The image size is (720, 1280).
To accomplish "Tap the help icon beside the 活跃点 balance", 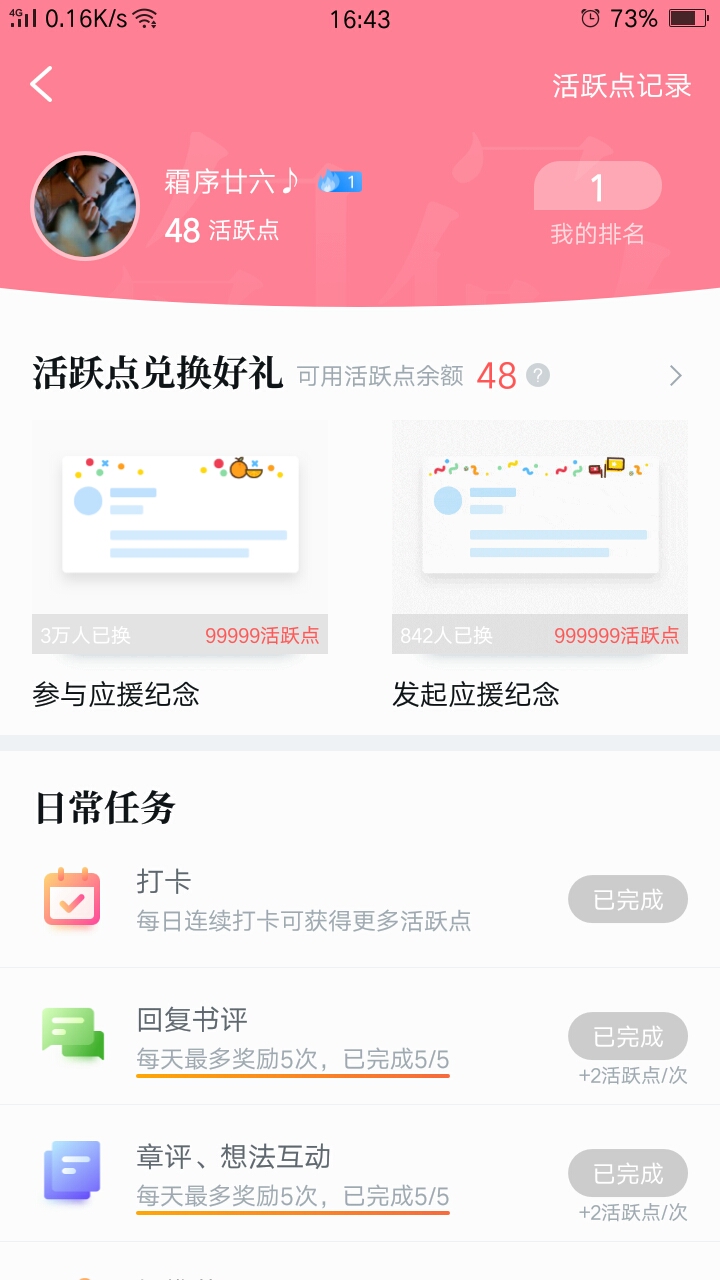I will [539, 375].
